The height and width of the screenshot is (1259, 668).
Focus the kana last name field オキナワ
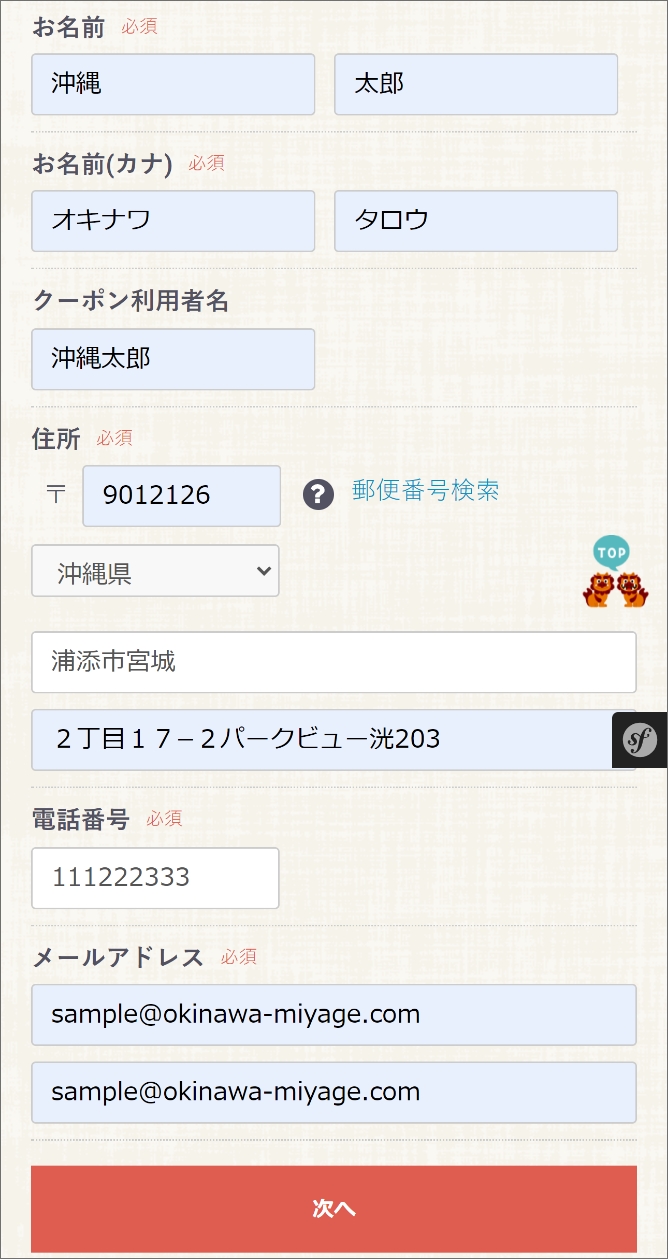(x=173, y=221)
